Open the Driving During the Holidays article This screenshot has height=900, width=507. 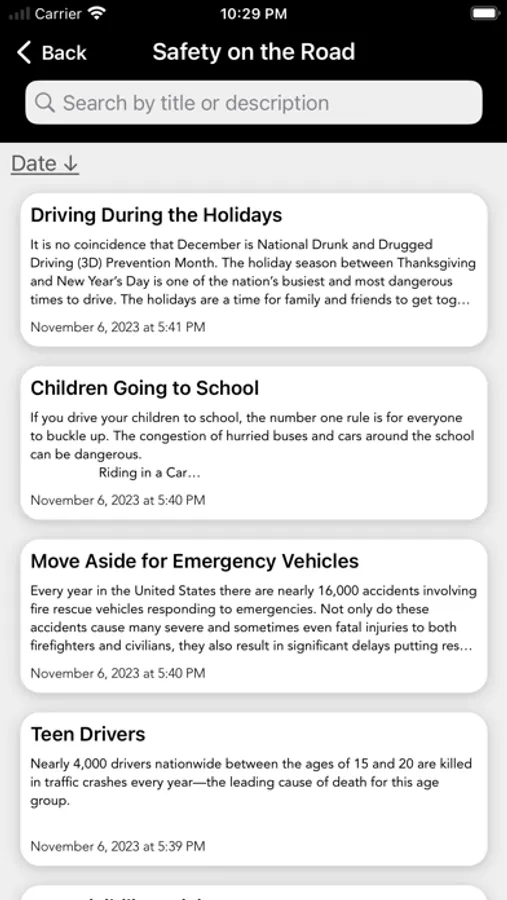254,270
